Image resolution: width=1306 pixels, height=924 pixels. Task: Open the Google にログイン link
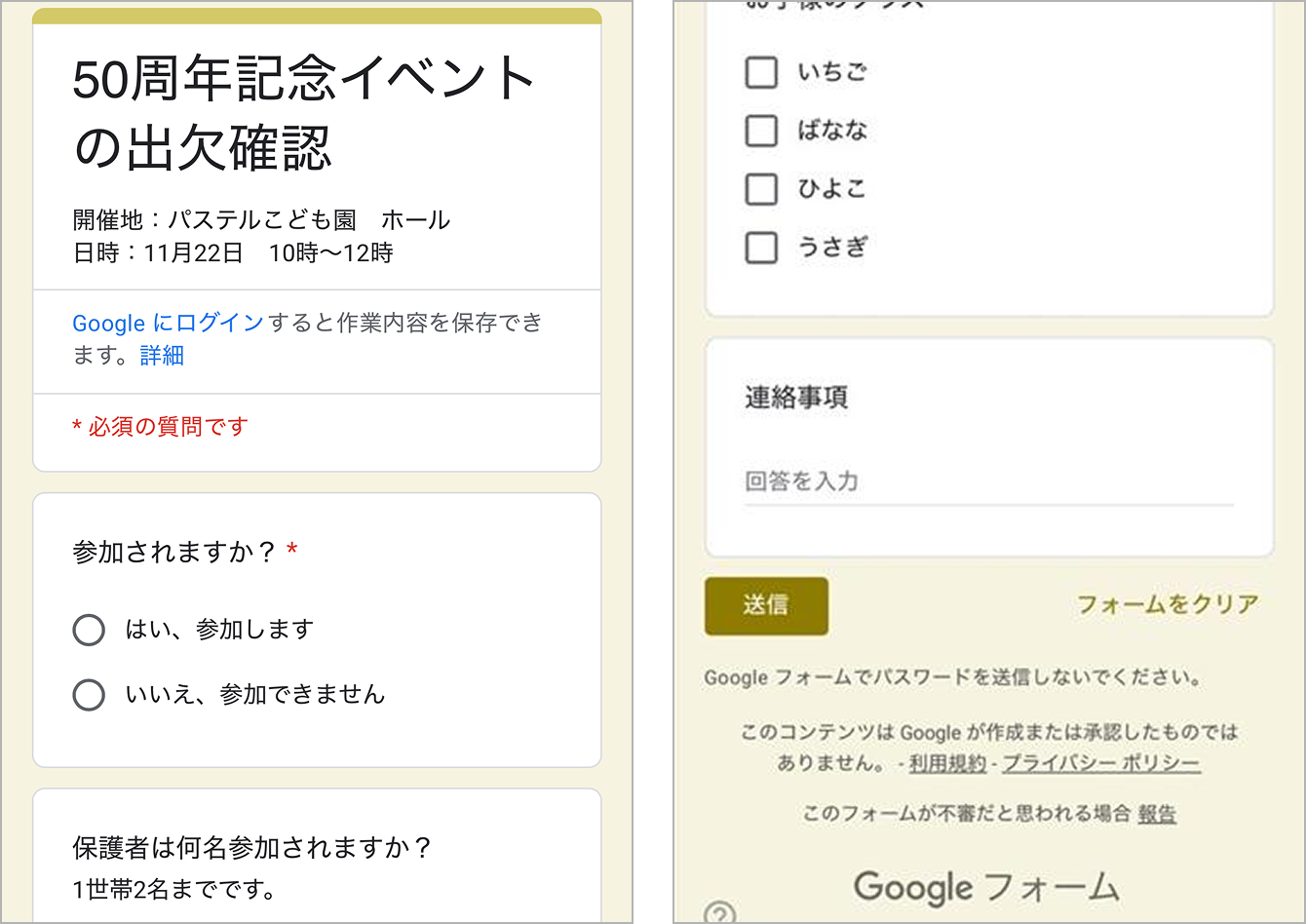pos(168,323)
